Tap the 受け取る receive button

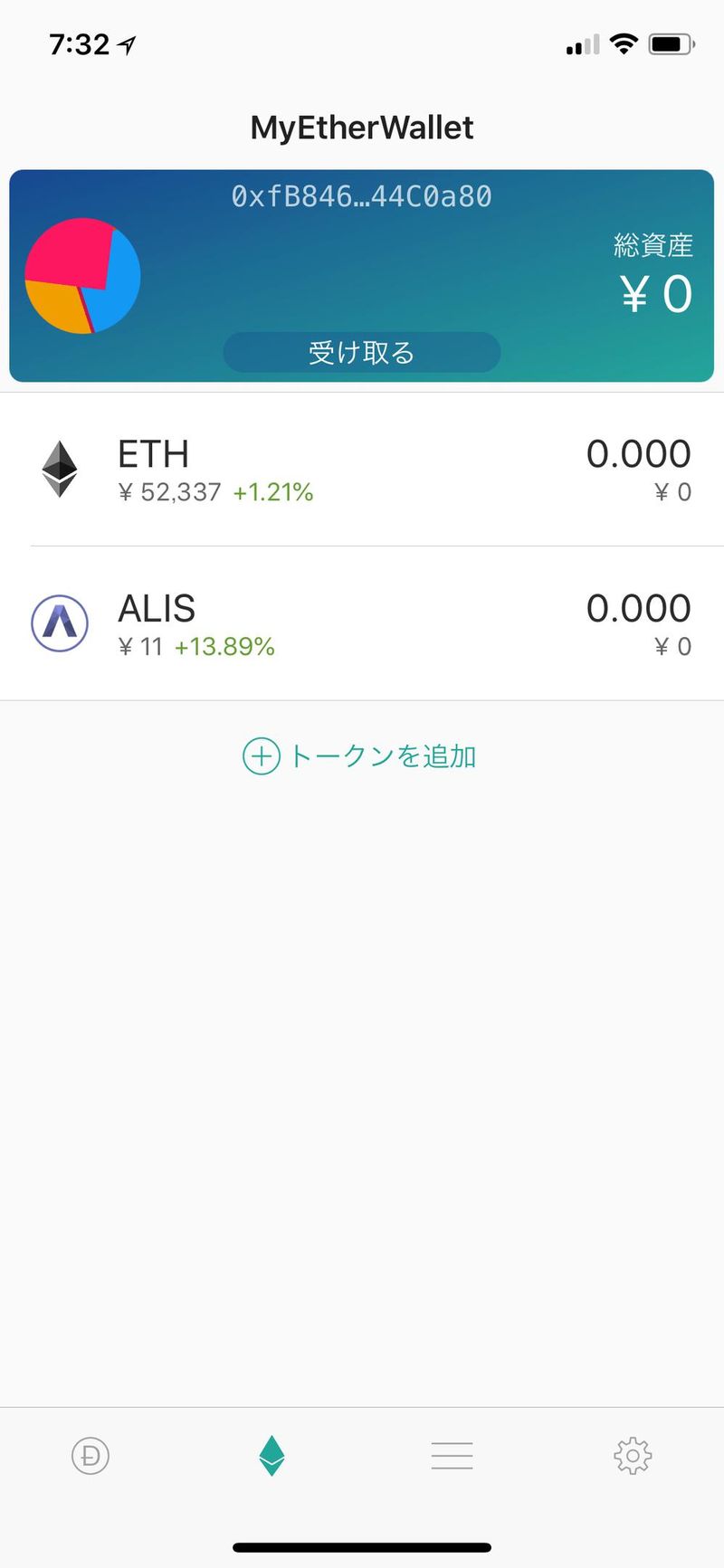click(x=361, y=352)
